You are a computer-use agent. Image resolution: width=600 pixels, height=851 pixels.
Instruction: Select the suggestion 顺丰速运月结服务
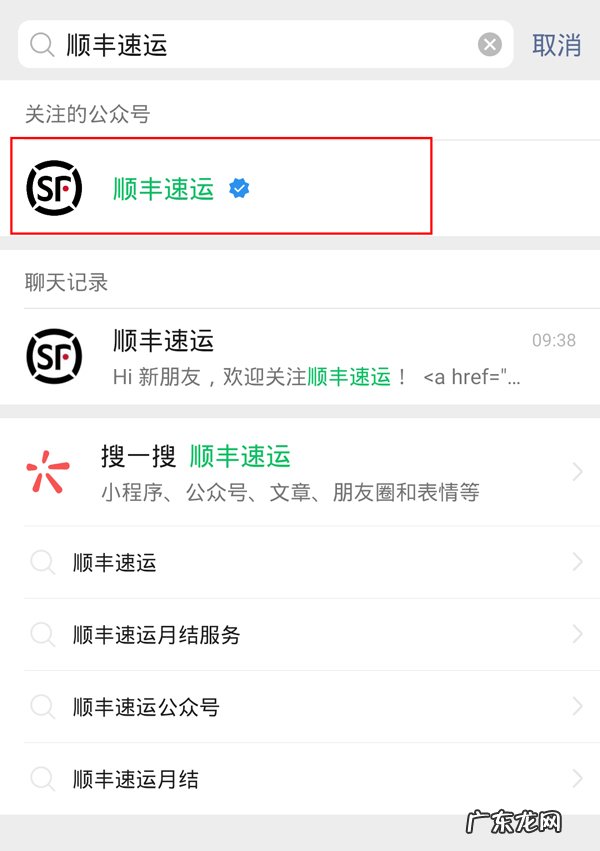click(300, 635)
